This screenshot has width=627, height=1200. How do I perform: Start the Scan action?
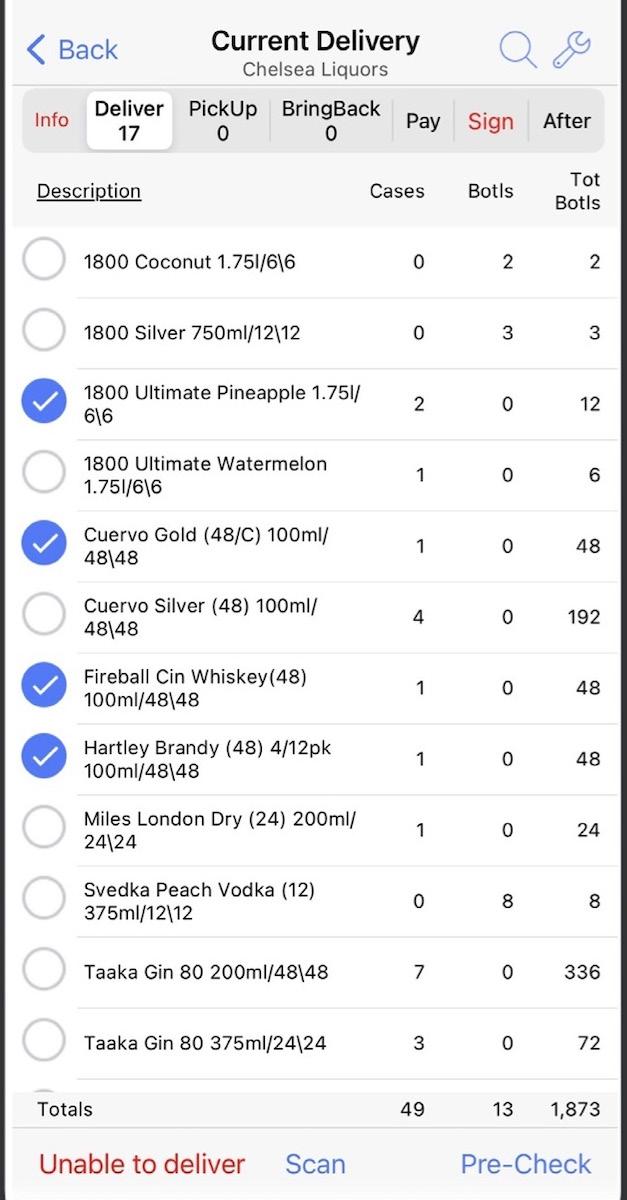click(x=315, y=1164)
